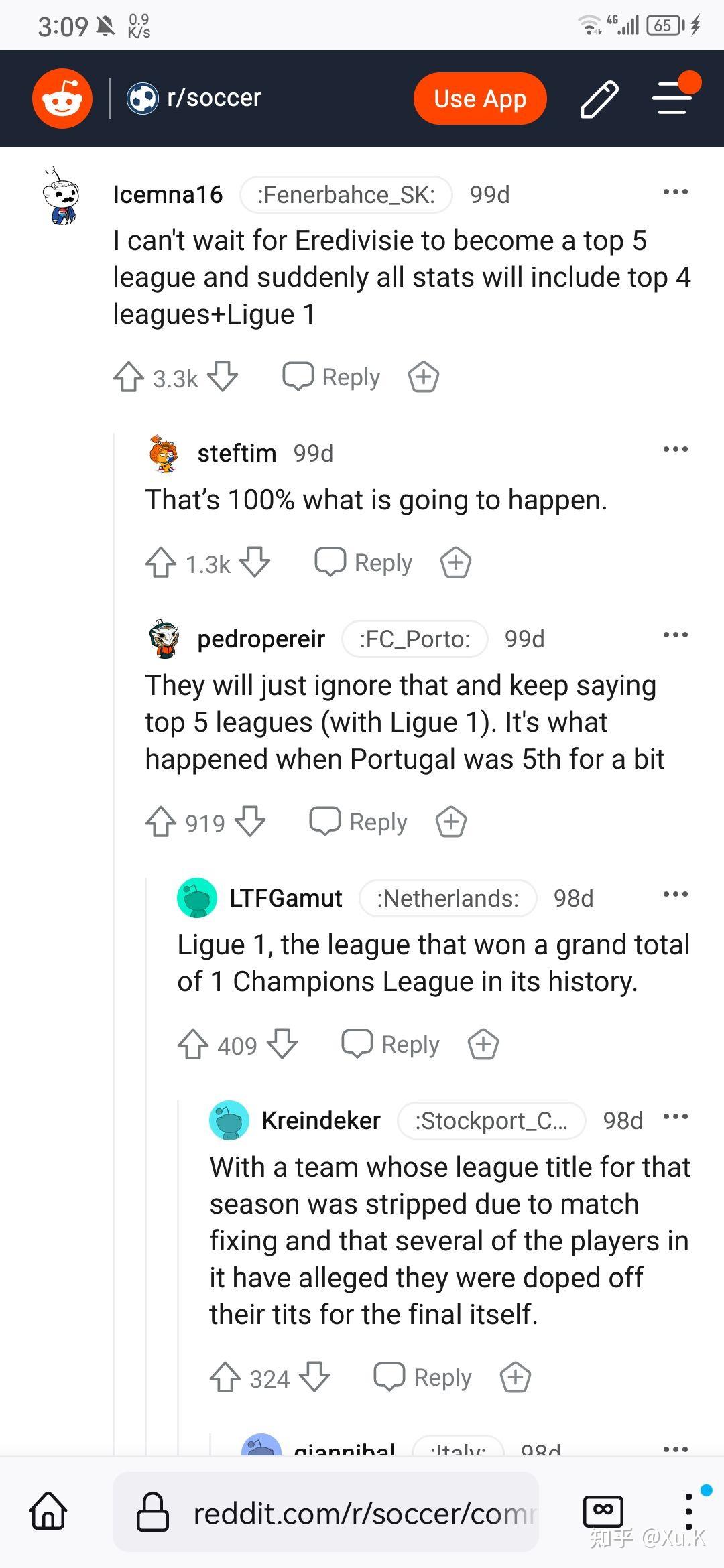
Task: Open the hamburger menu
Action: click(672, 99)
